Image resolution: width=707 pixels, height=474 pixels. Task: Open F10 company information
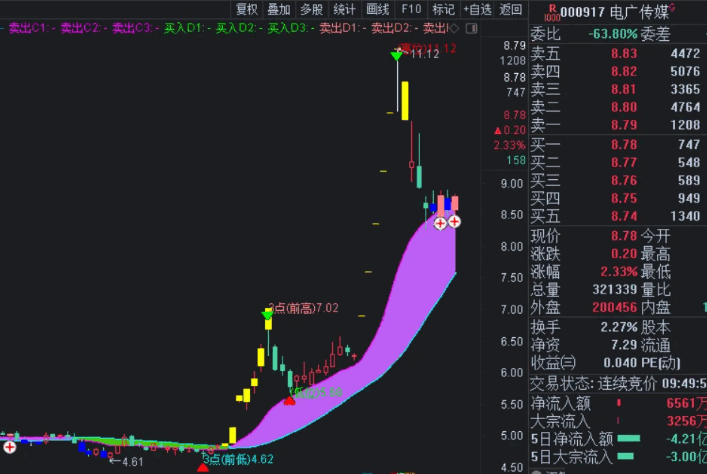409,9
